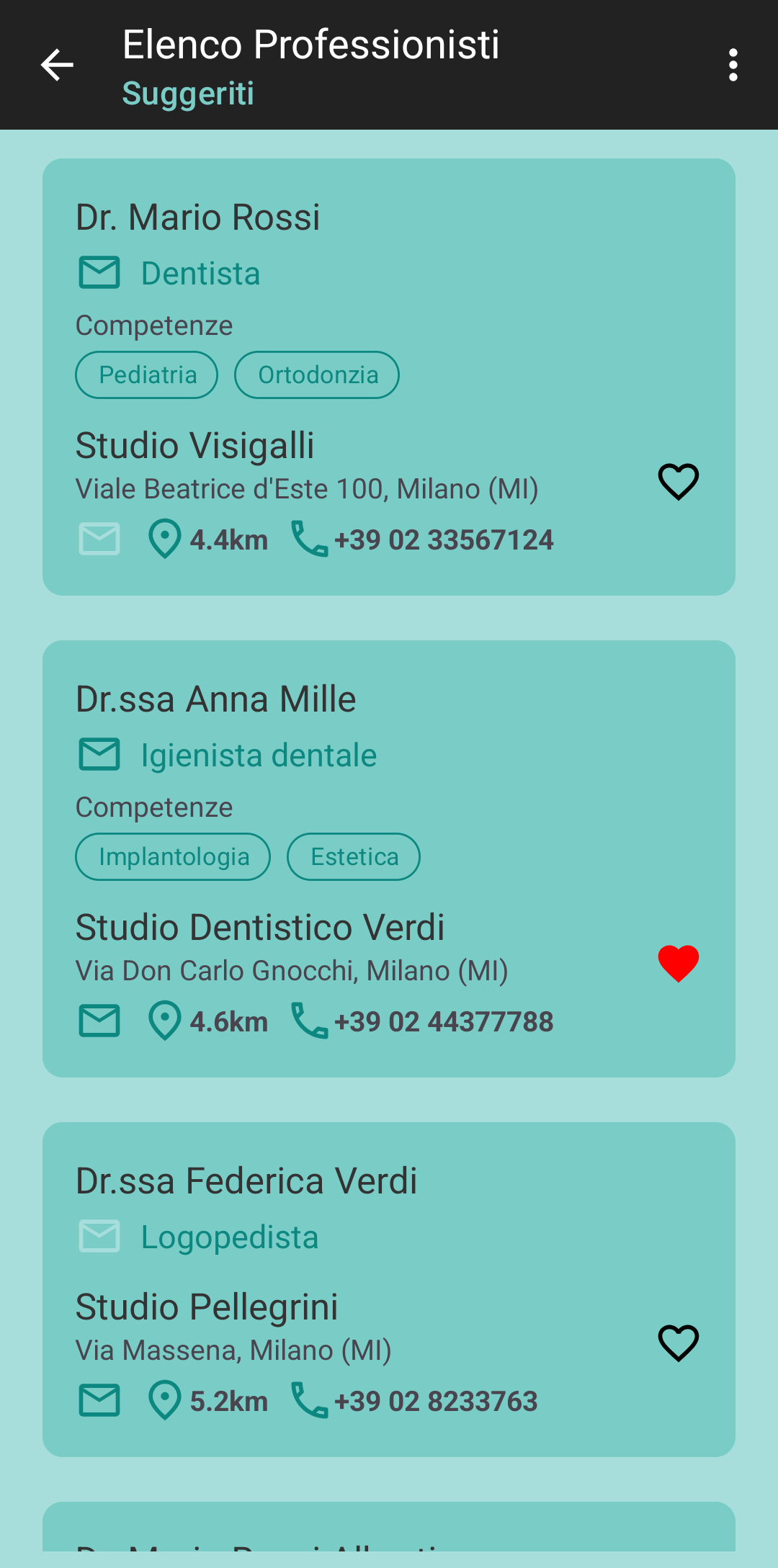Select the Ortodonzia competence chip
Image resolution: width=778 pixels, height=1568 pixels.
317,375
